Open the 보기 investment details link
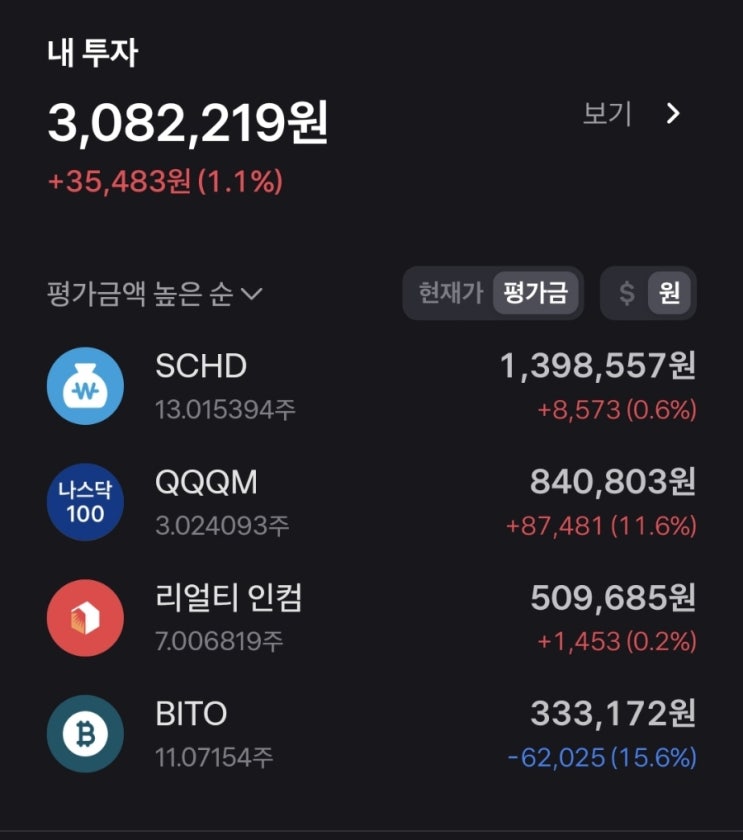The image size is (743, 840). coord(631,114)
